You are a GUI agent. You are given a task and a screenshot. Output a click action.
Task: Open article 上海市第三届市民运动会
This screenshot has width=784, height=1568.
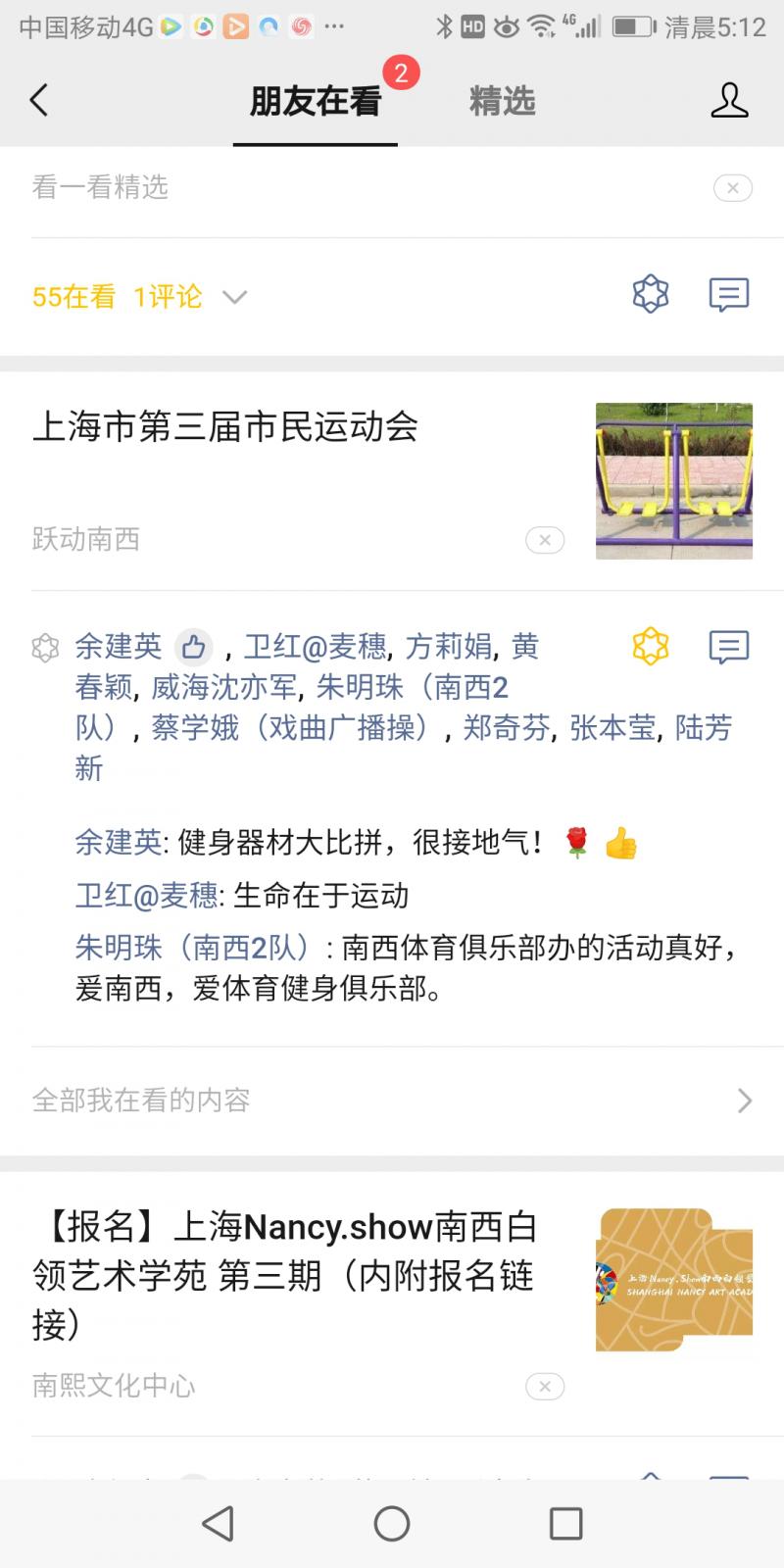(x=225, y=427)
